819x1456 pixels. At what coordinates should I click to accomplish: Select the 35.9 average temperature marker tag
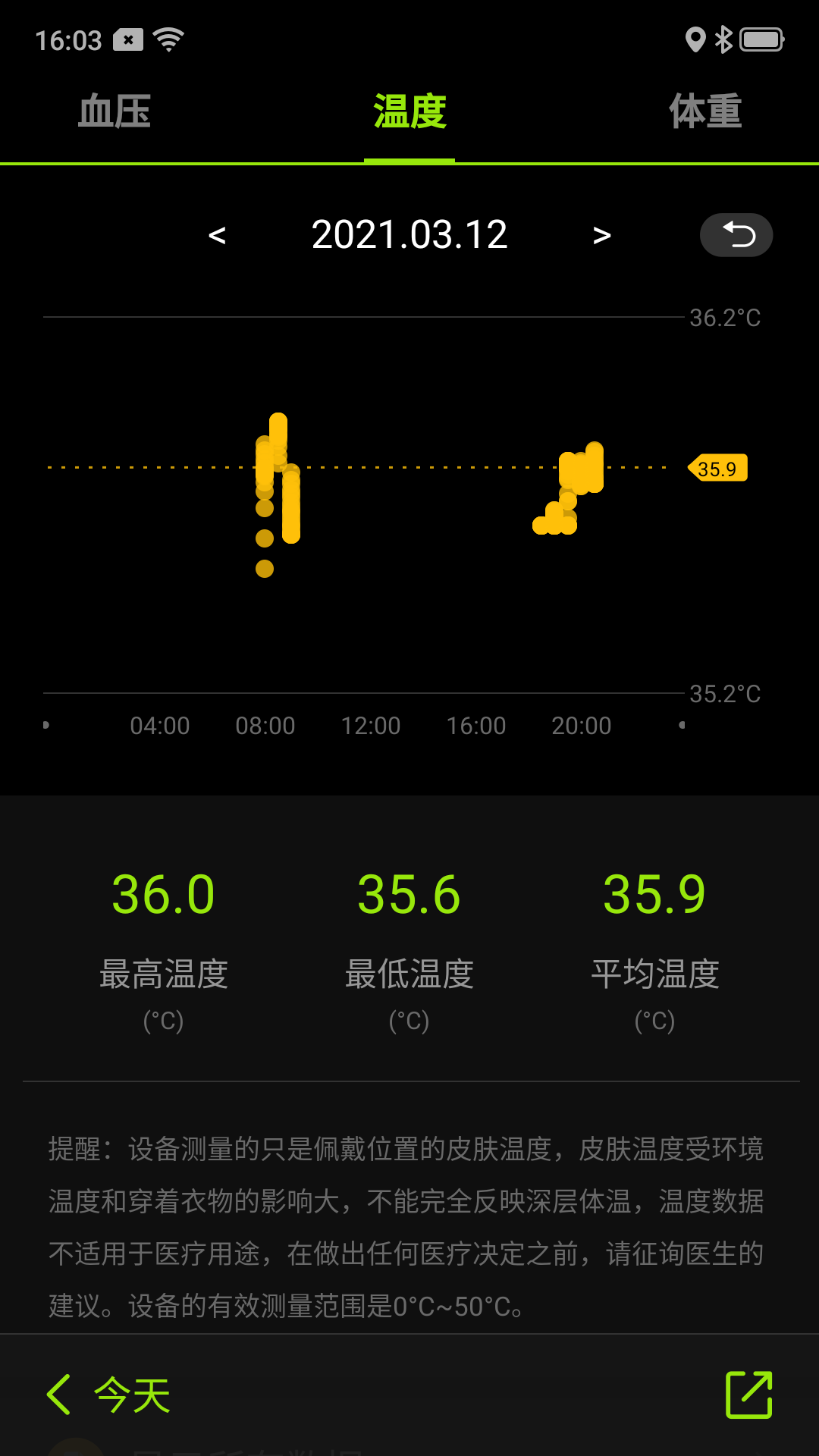717,469
